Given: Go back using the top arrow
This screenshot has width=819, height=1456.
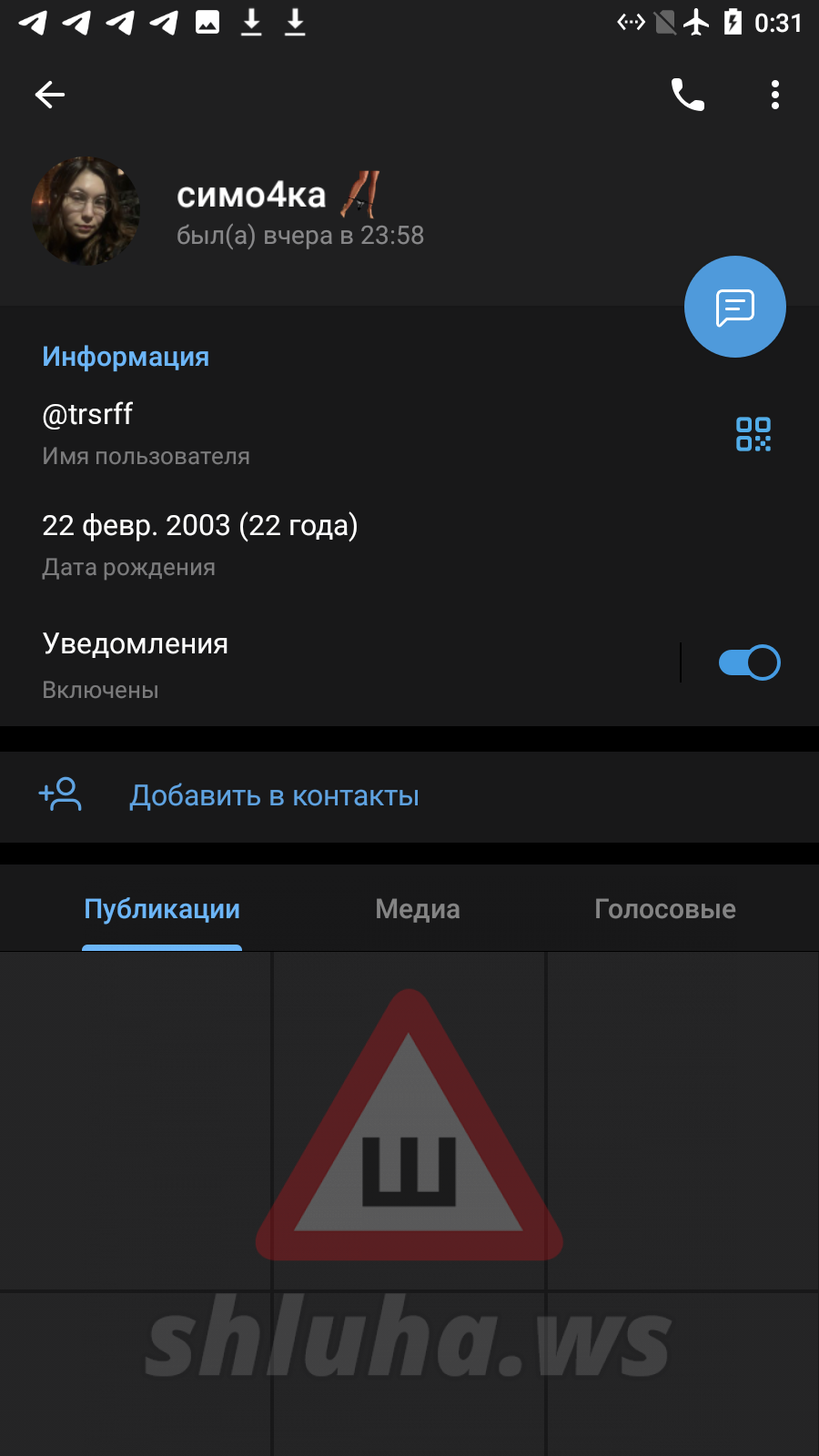Looking at the screenshot, I should coord(50,95).
